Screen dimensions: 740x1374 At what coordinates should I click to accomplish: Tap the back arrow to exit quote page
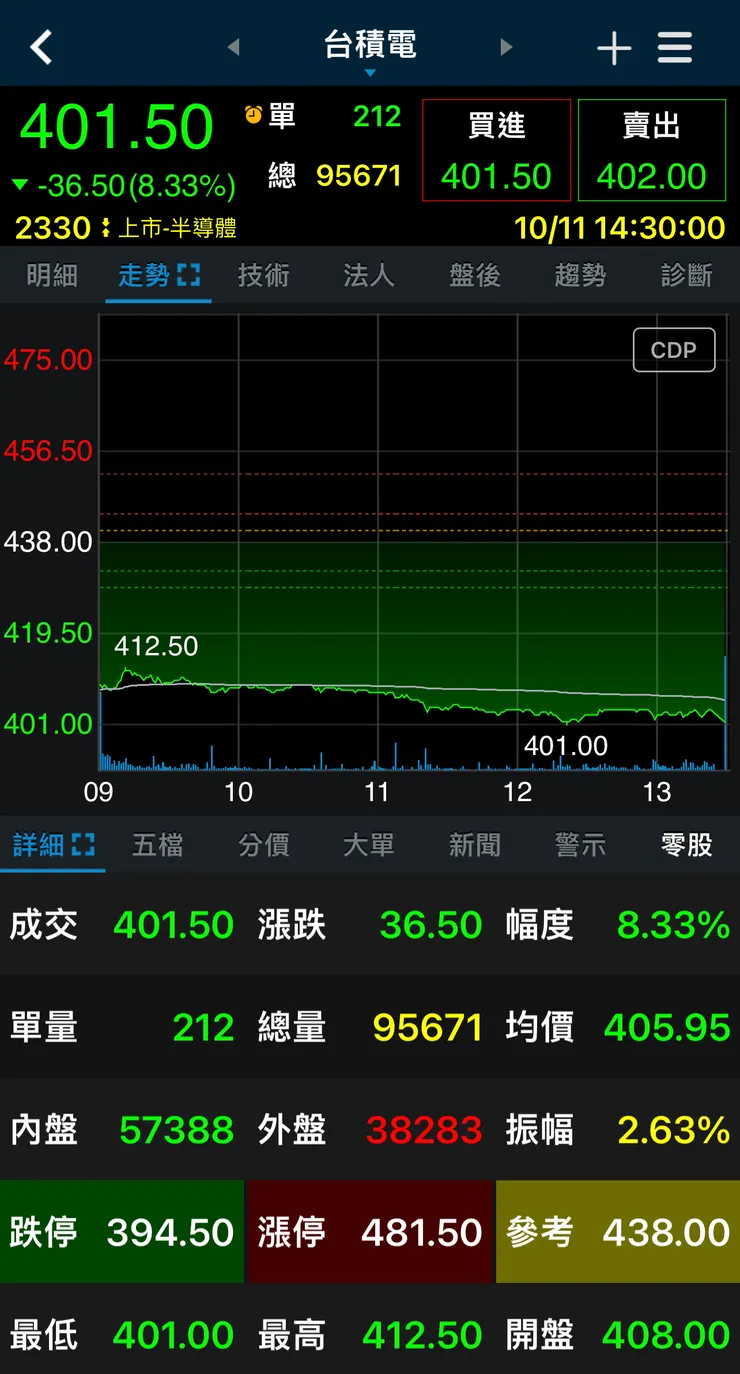point(39,46)
